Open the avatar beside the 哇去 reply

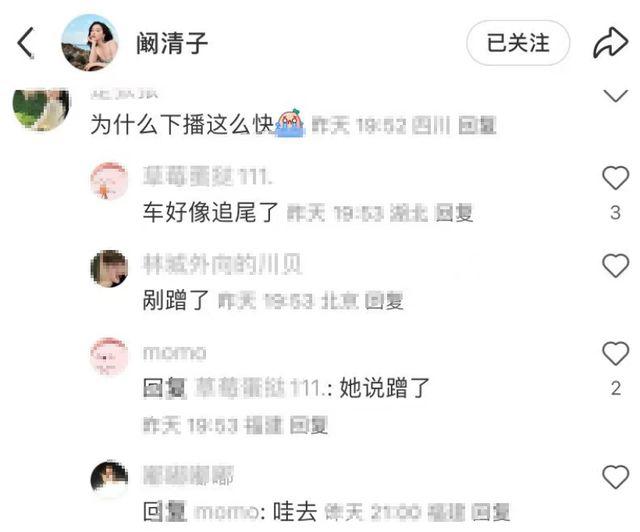(109, 479)
